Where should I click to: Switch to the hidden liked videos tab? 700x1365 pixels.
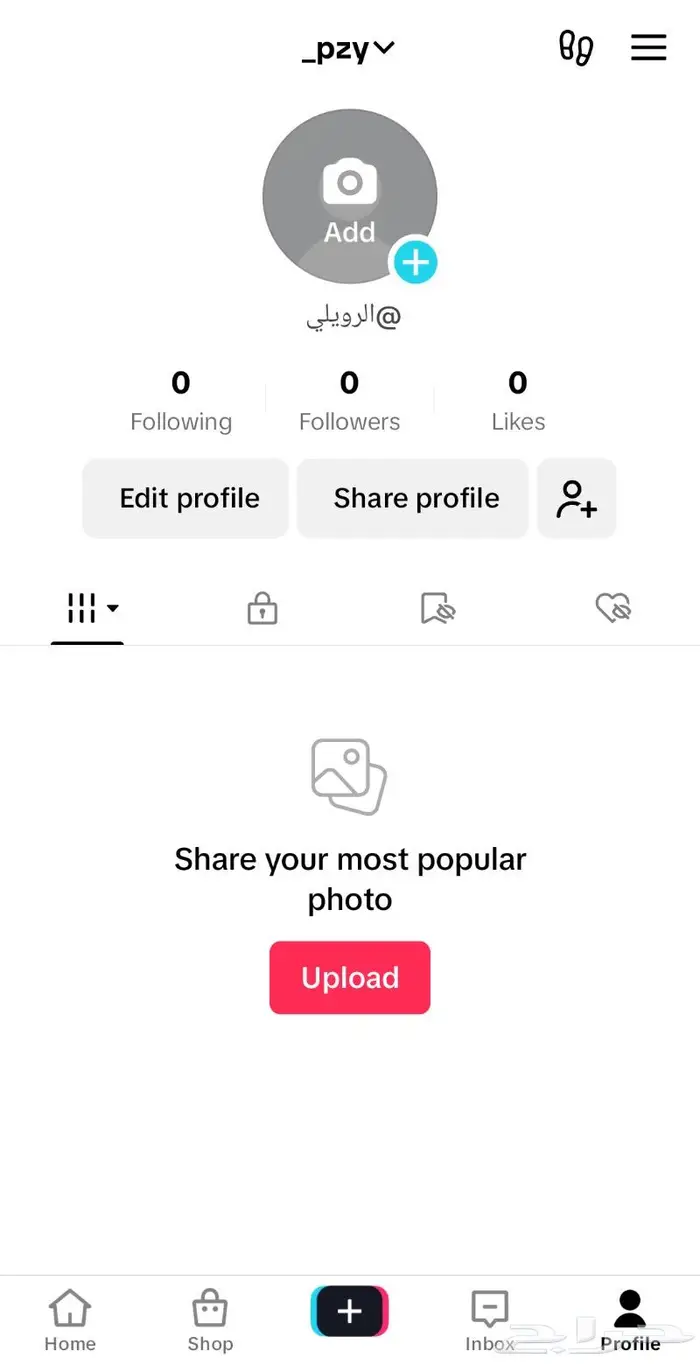coord(613,608)
